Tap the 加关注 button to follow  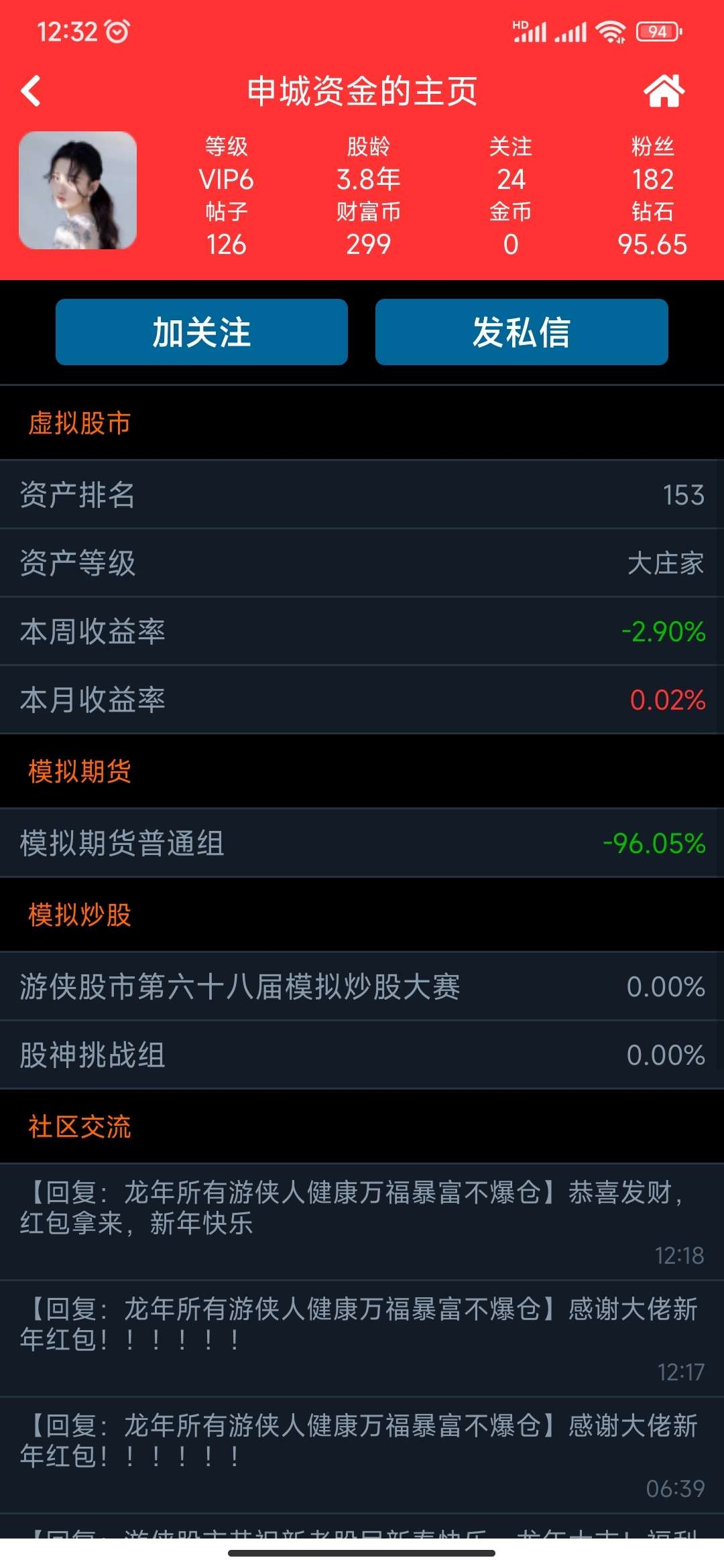tap(202, 332)
